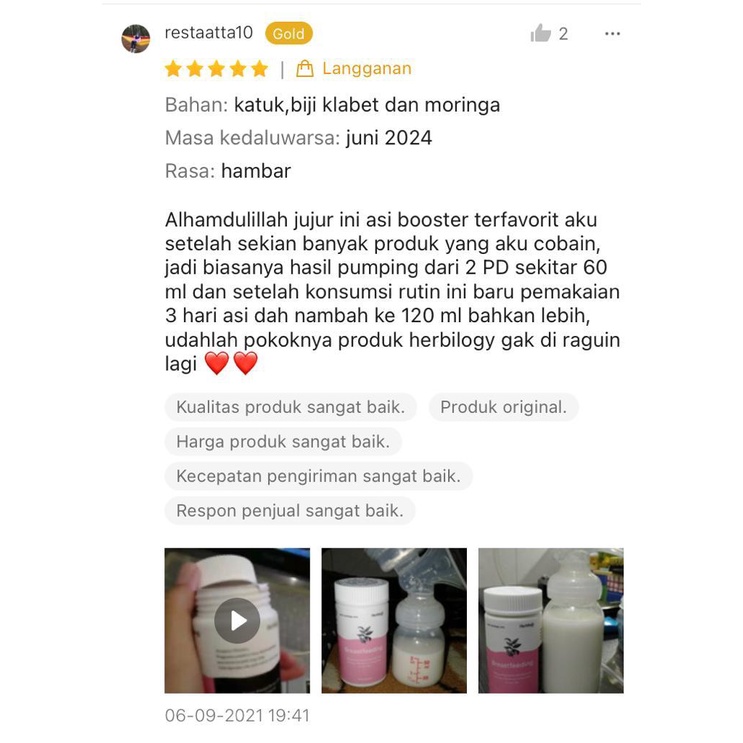Play the review video thumbnail
This screenshot has width=743, height=743.
(x=237, y=620)
